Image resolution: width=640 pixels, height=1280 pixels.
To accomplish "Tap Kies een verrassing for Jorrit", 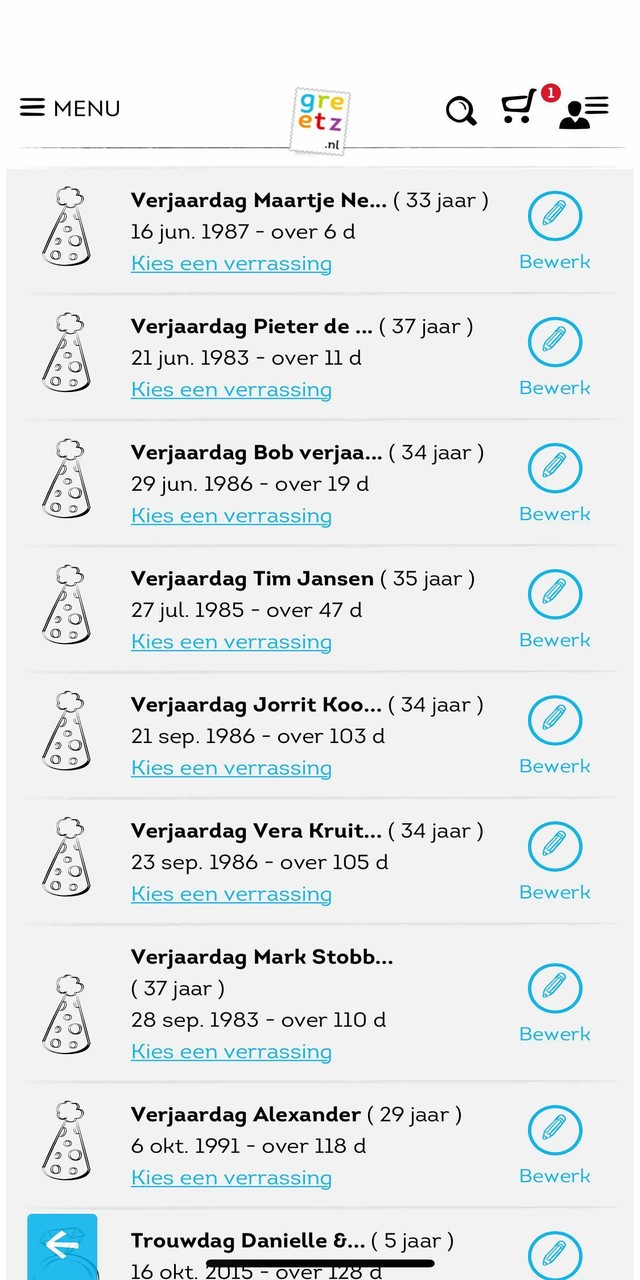I will (231, 768).
